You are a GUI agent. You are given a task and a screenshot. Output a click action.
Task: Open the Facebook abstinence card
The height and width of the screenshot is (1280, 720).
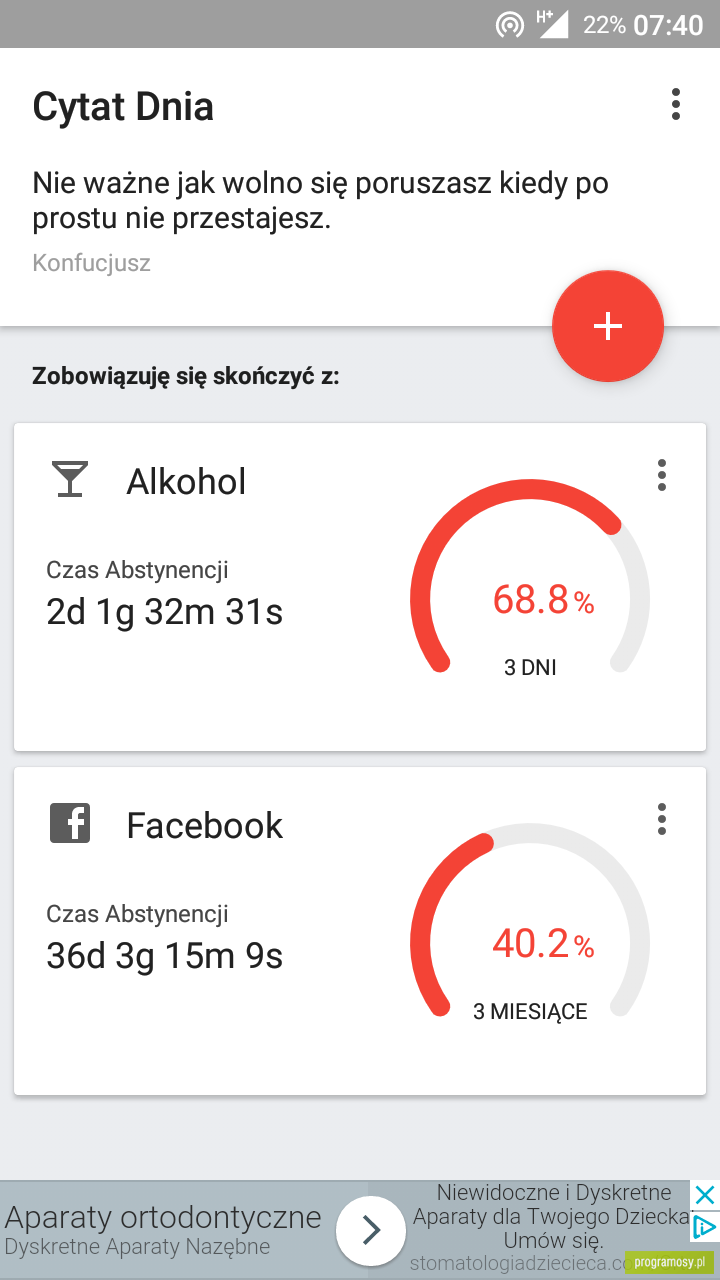coord(360,931)
